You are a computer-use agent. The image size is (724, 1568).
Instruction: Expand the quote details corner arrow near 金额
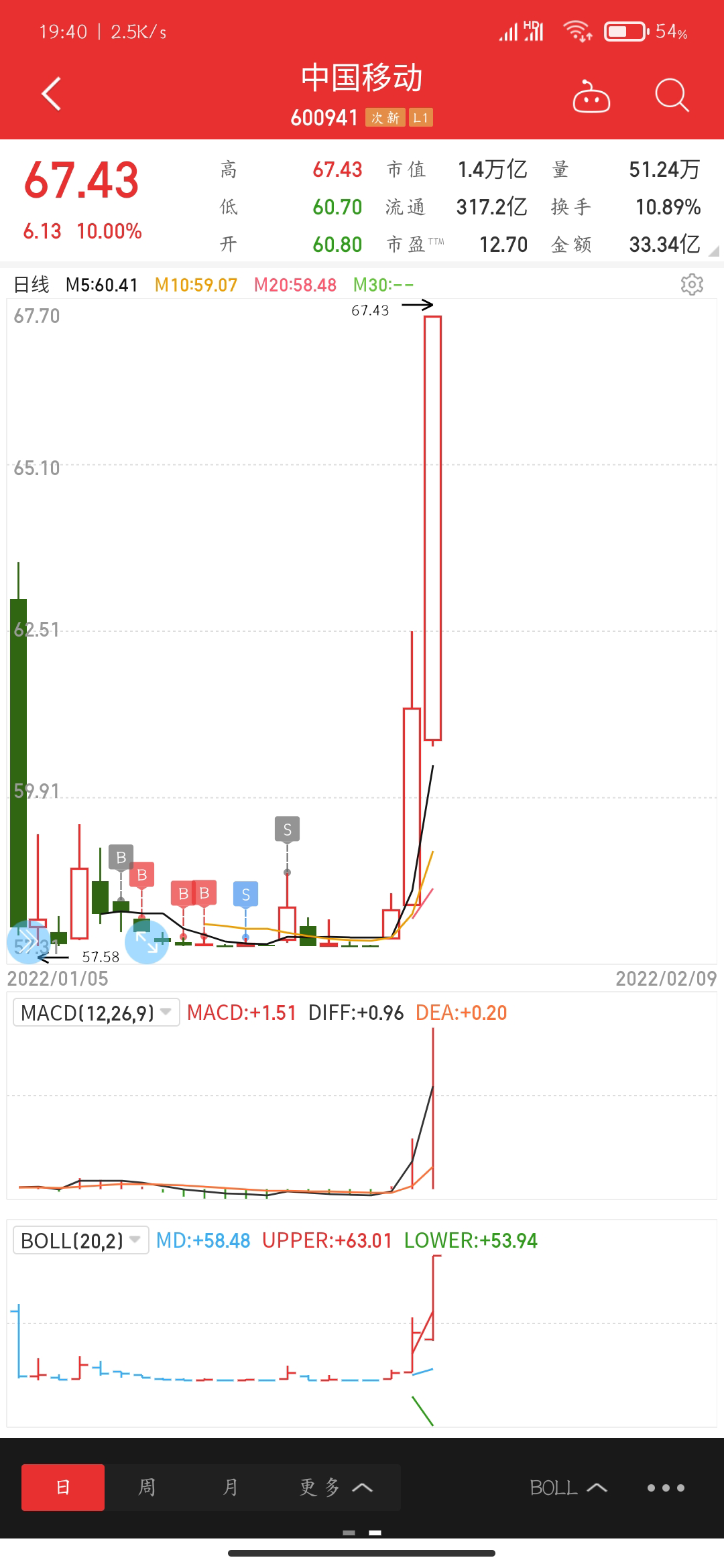pyautogui.click(x=713, y=252)
